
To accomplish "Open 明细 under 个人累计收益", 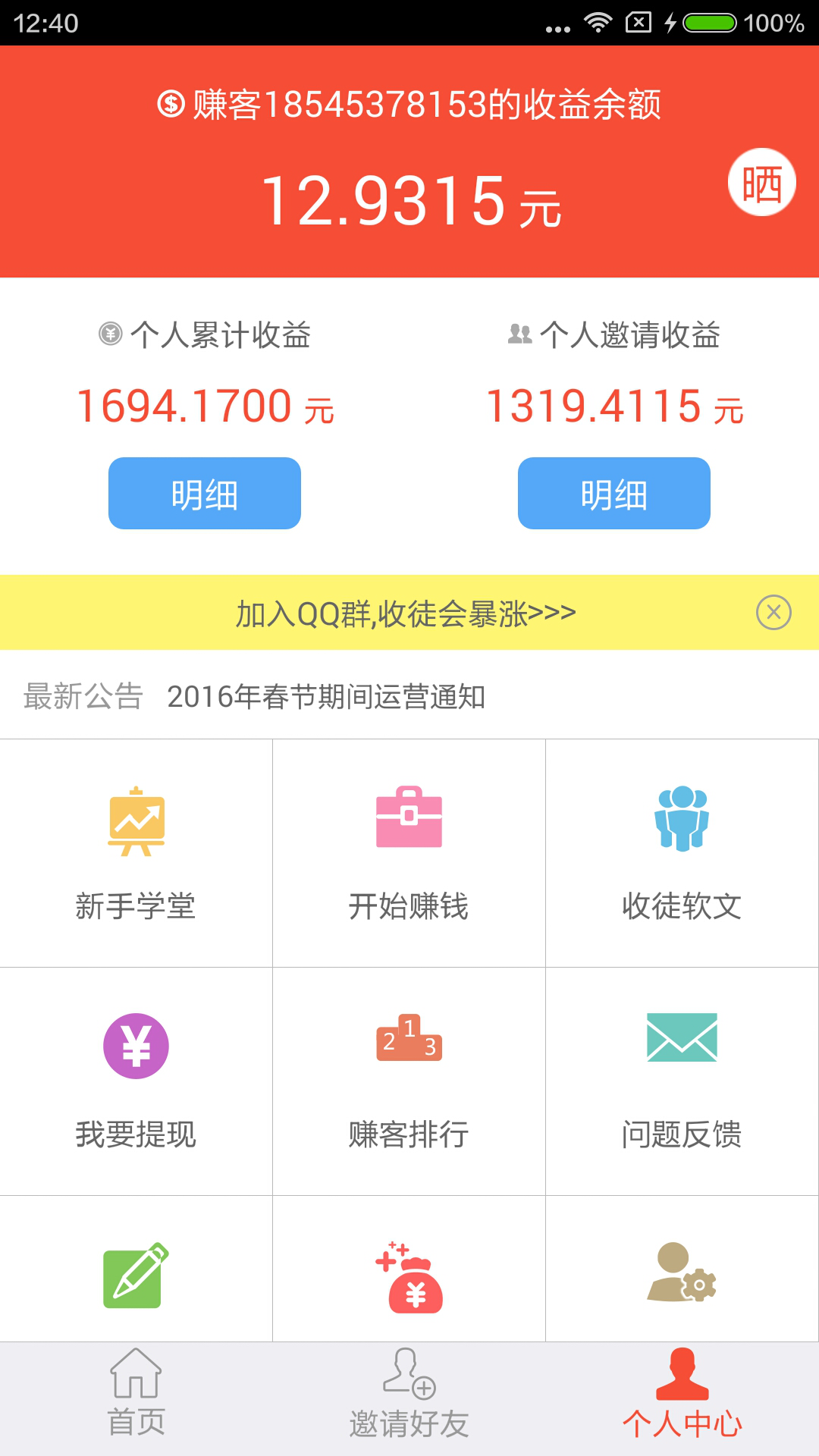I will coord(205,494).
